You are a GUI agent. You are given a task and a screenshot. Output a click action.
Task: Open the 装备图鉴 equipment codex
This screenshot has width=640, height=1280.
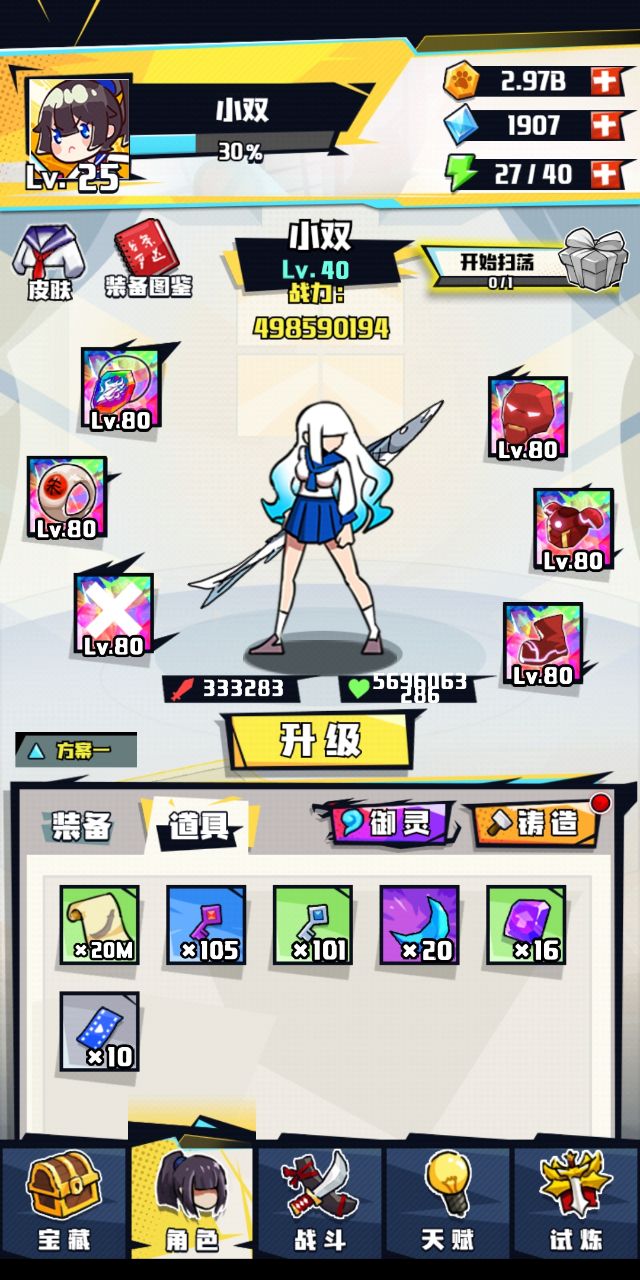point(148,260)
